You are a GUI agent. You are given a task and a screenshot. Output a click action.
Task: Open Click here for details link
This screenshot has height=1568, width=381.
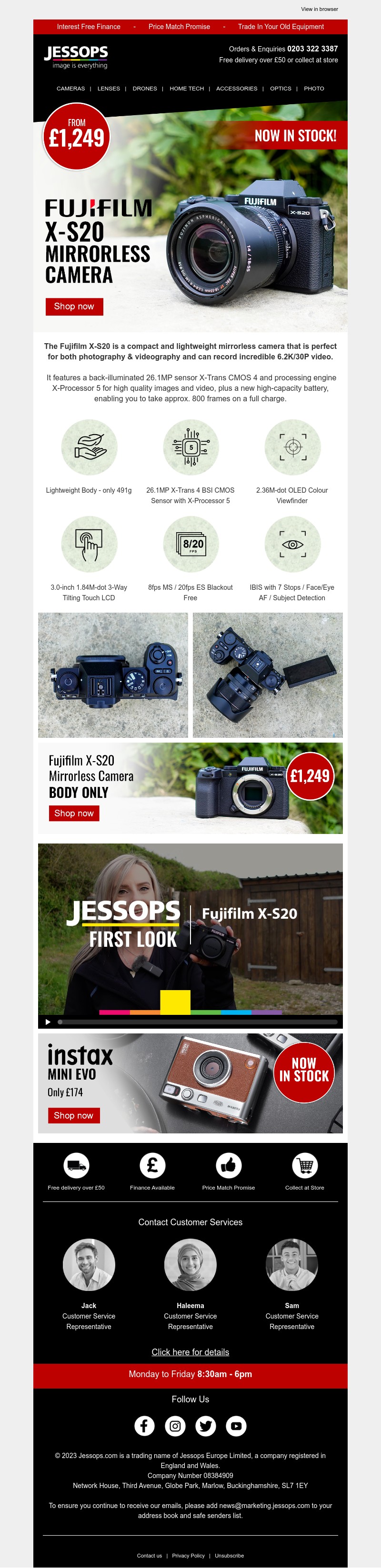[x=190, y=1352]
